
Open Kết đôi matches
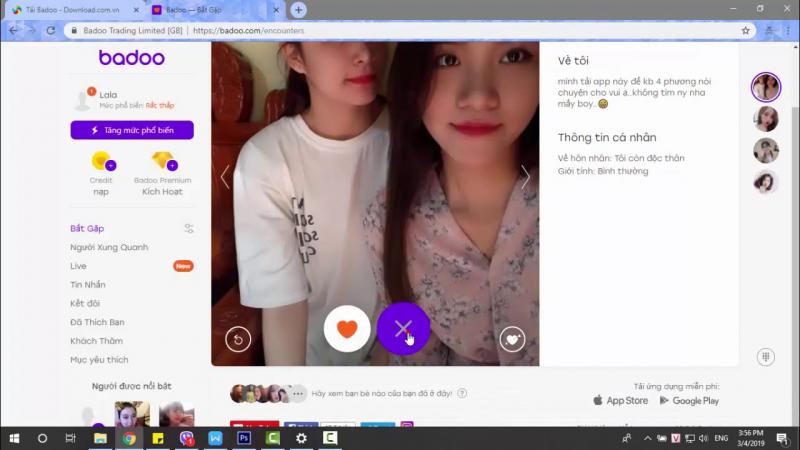click(x=85, y=303)
